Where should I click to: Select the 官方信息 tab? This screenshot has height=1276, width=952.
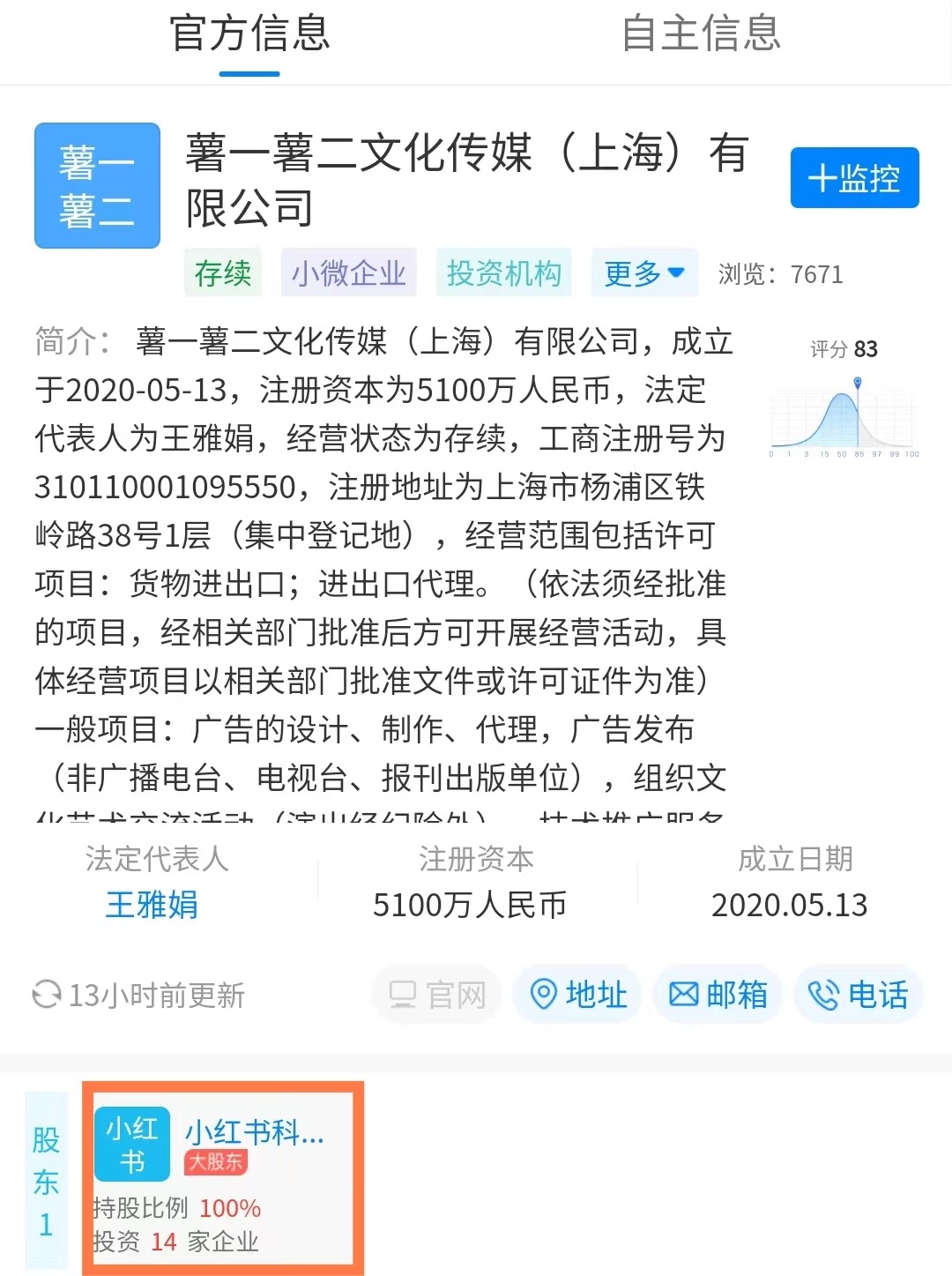(249, 34)
